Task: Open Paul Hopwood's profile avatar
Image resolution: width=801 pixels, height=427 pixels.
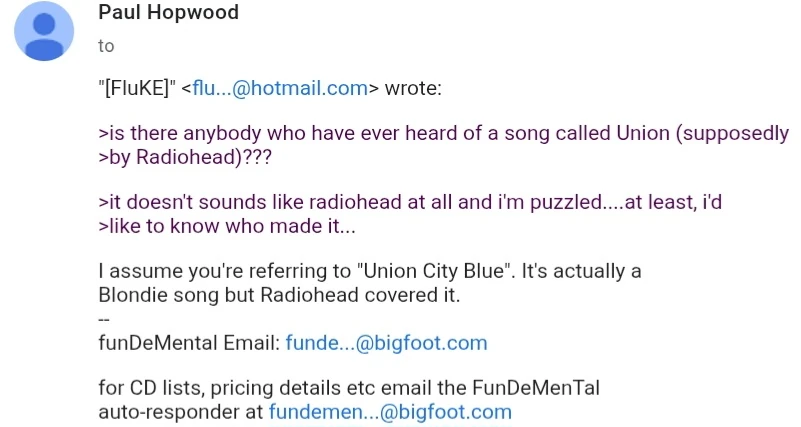Action: [44, 31]
